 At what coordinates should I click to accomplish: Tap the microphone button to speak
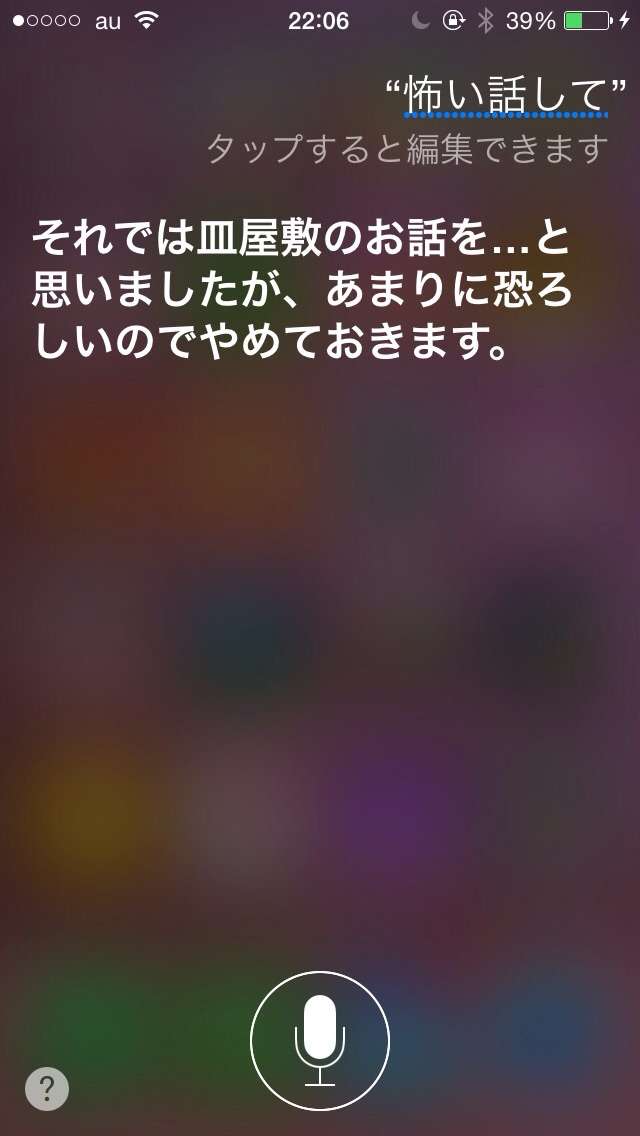click(x=320, y=1041)
